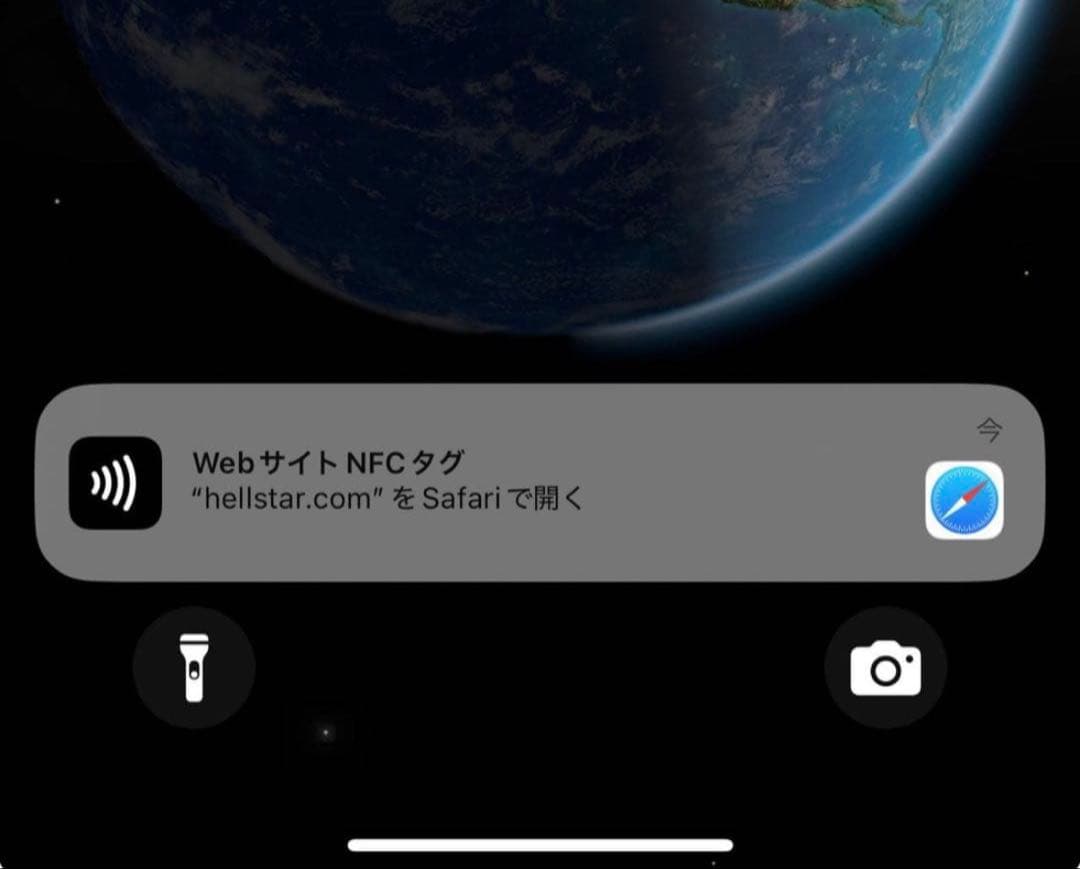Turn on the flashlight
The height and width of the screenshot is (869, 1080).
coord(194,668)
